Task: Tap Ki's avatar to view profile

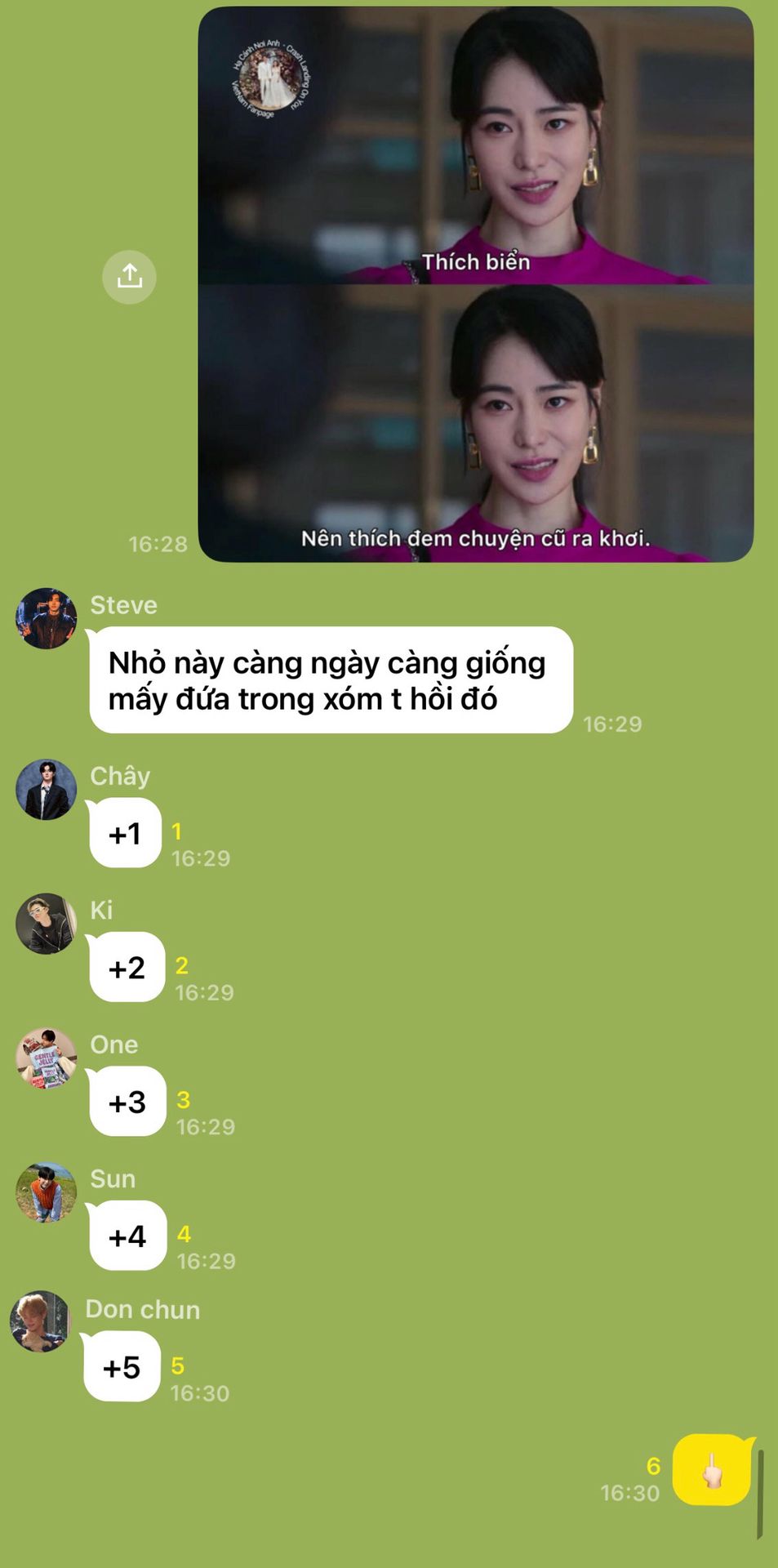Action: tap(47, 924)
